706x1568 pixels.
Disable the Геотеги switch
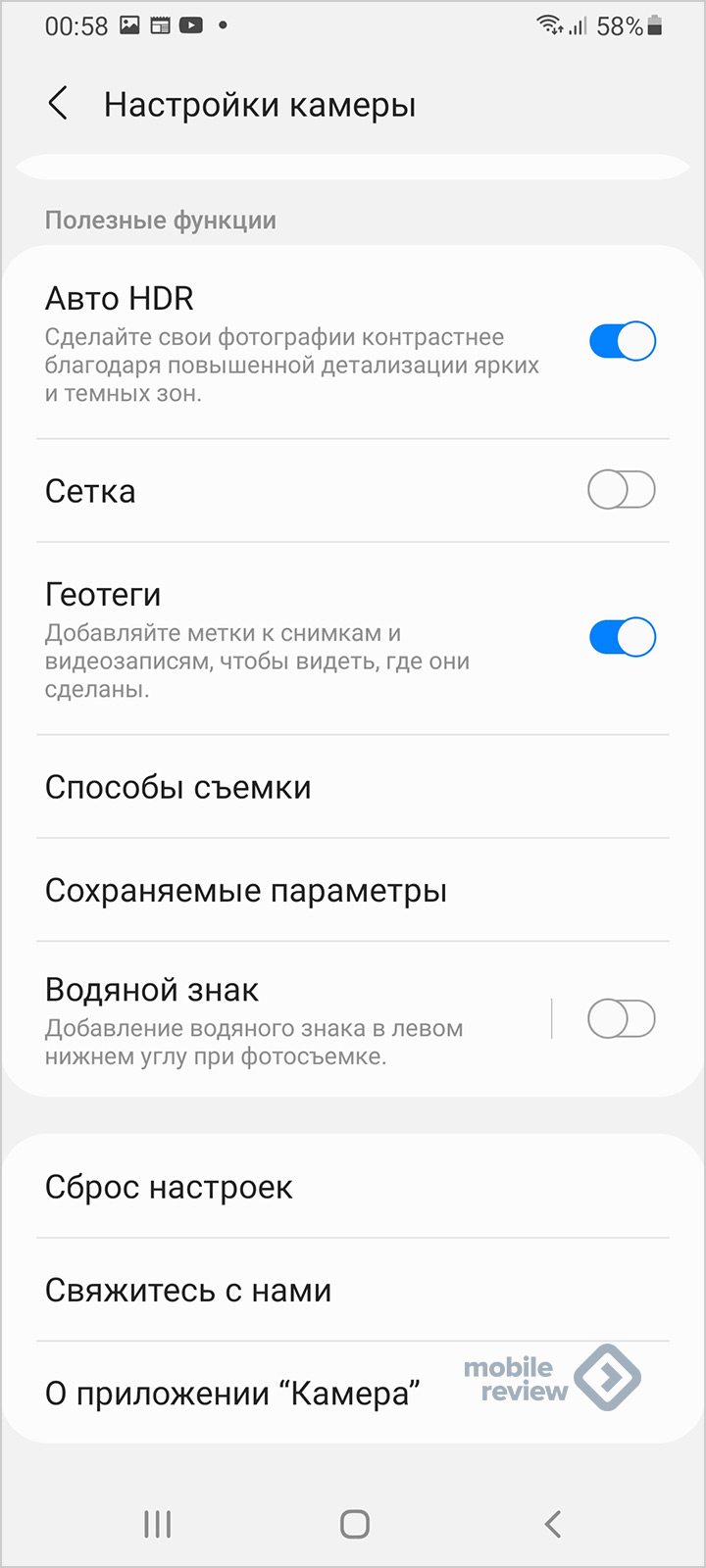622,637
